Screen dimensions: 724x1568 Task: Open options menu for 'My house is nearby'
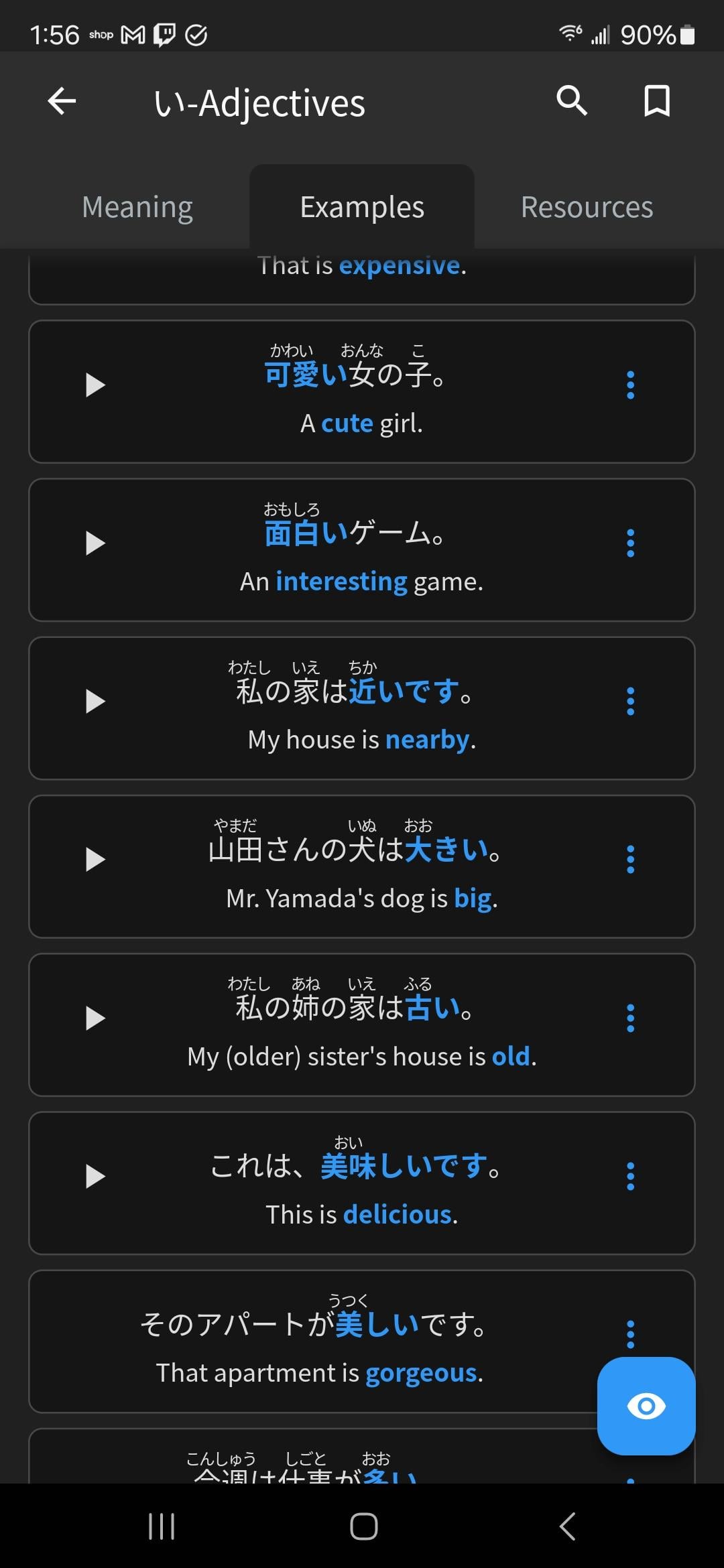click(x=630, y=702)
